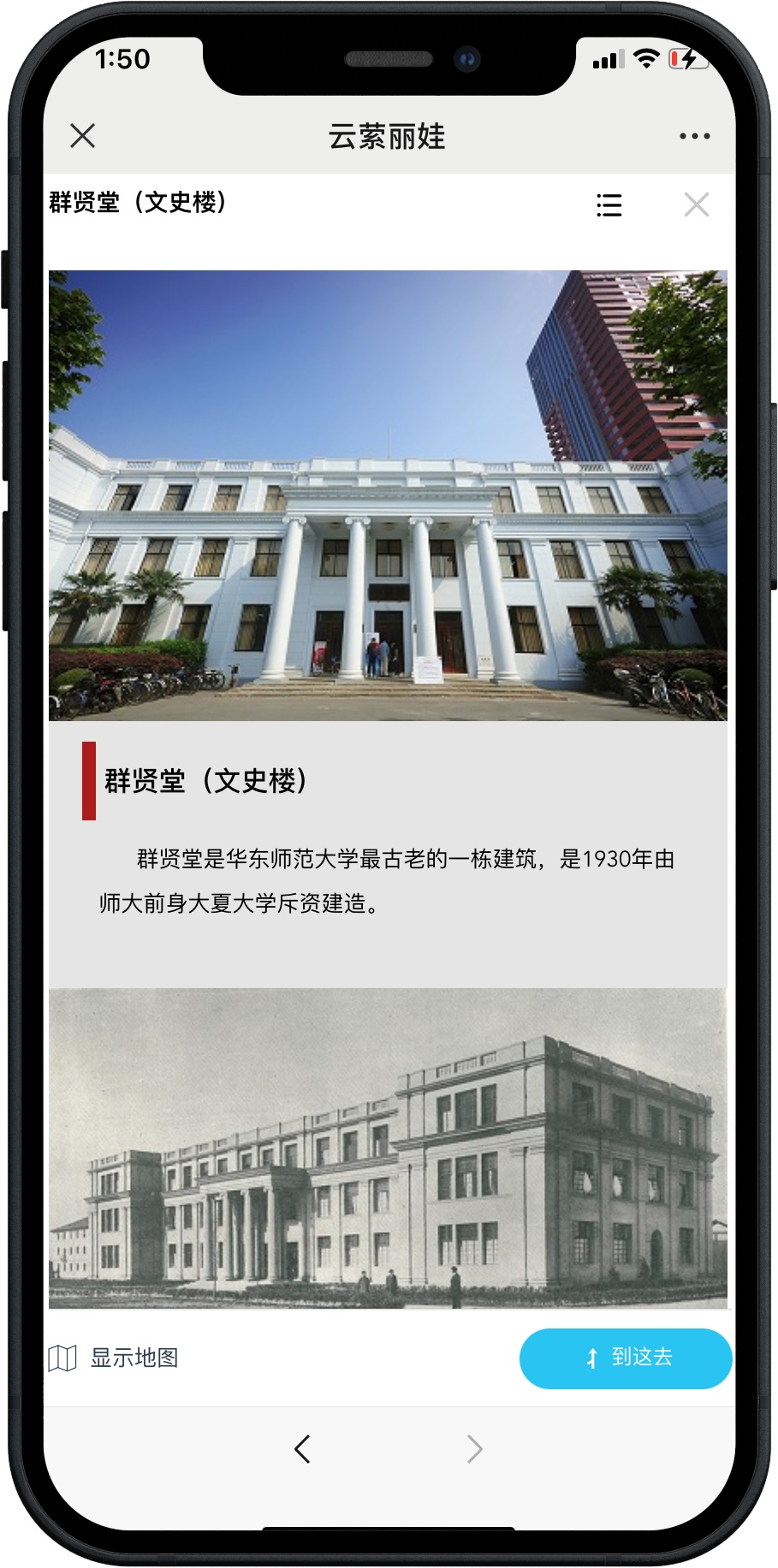The height and width of the screenshot is (1568, 778).
Task: Close the 云萦丽娃 mini program page
Action: tap(83, 135)
